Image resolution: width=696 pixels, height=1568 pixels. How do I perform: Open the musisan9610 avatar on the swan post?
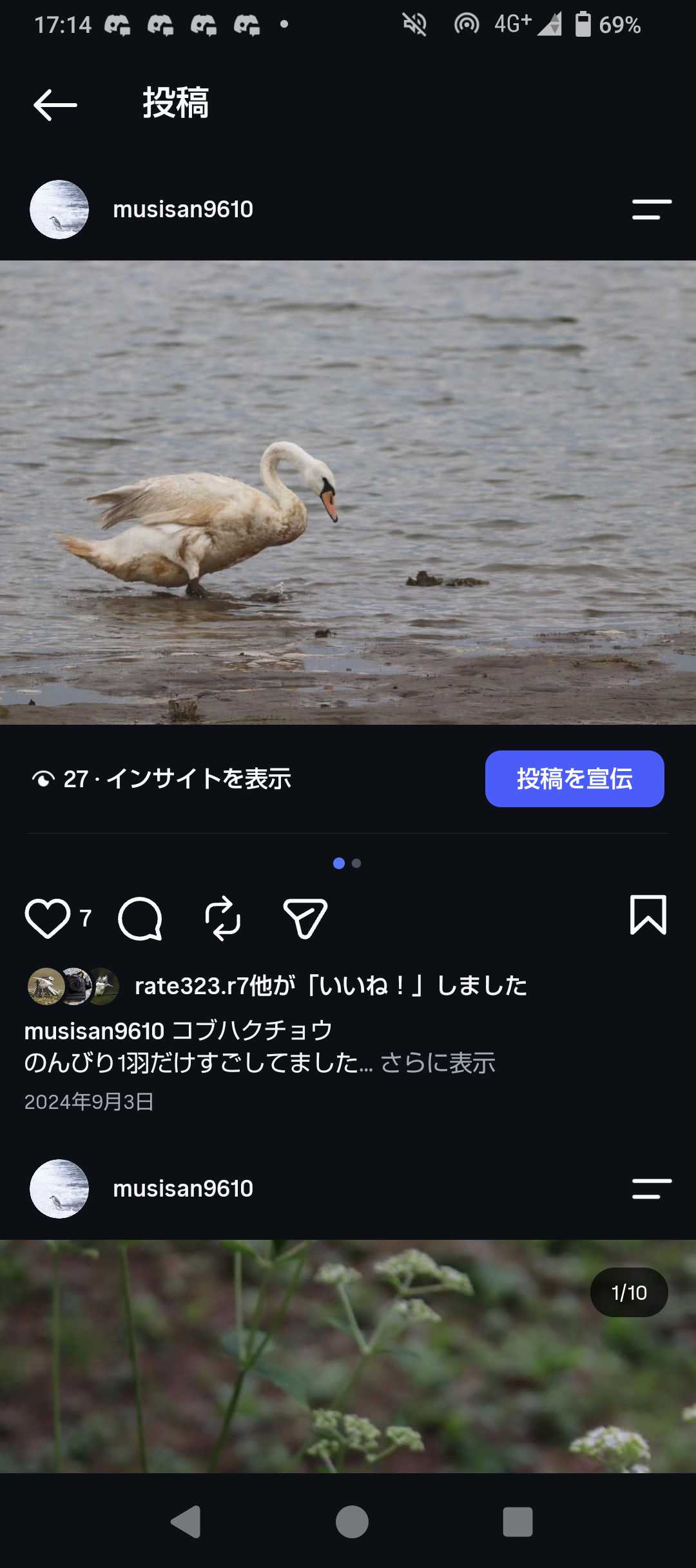tap(59, 210)
